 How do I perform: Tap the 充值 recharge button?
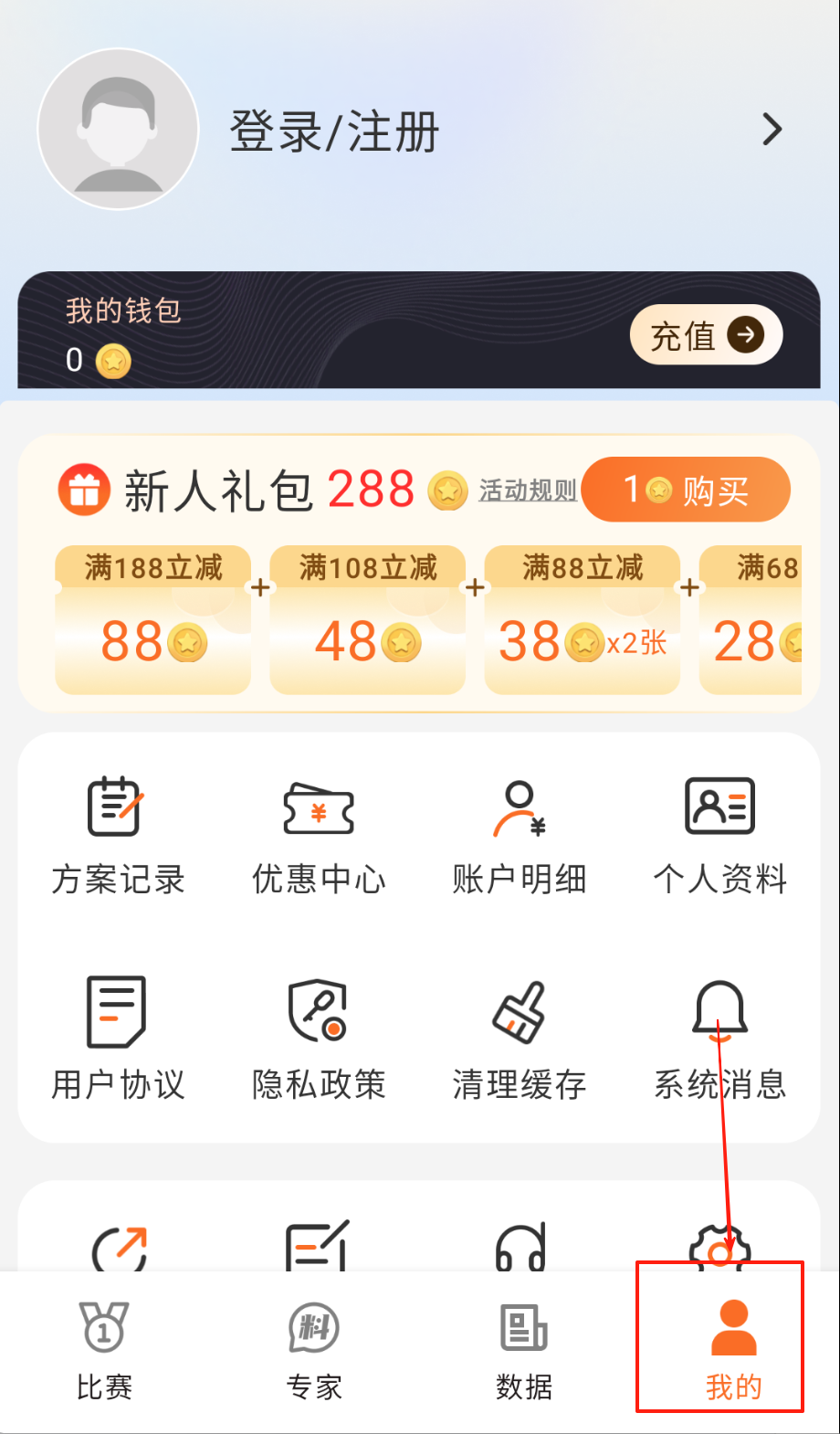(x=706, y=335)
